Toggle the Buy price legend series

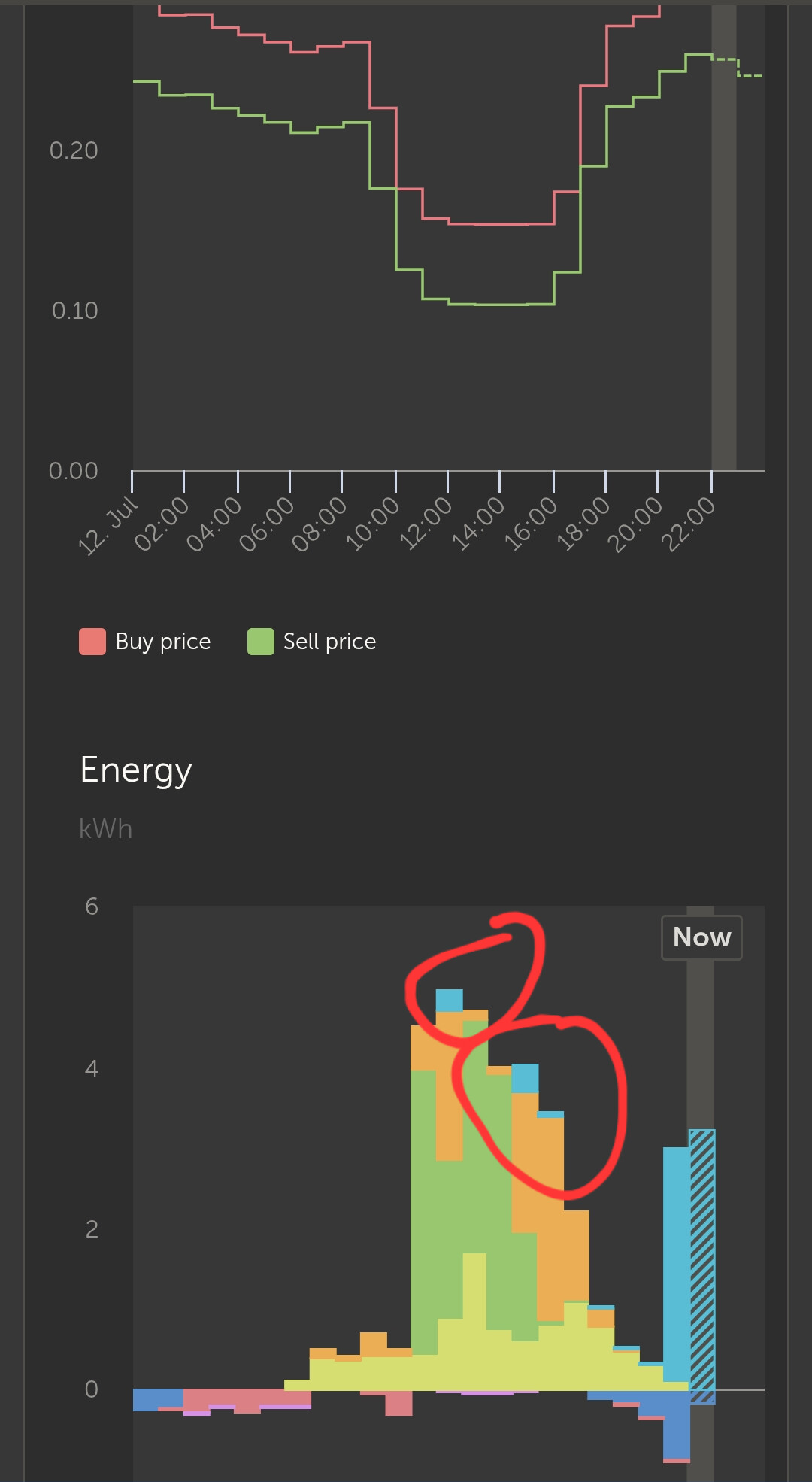click(145, 642)
